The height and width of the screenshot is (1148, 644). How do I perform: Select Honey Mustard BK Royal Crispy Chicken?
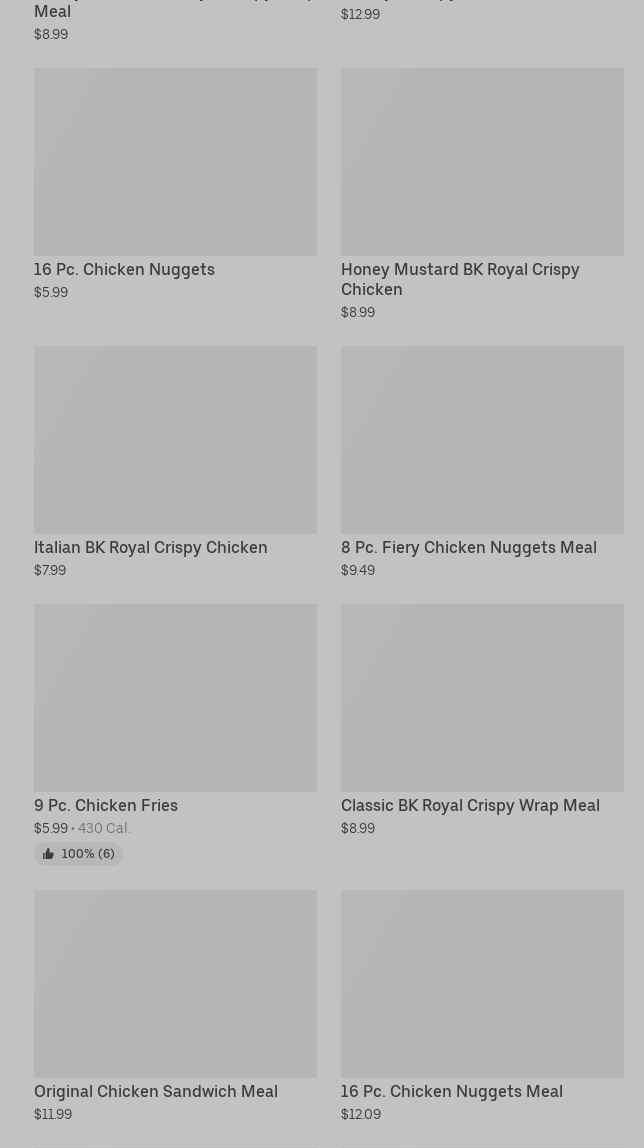(482, 194)
